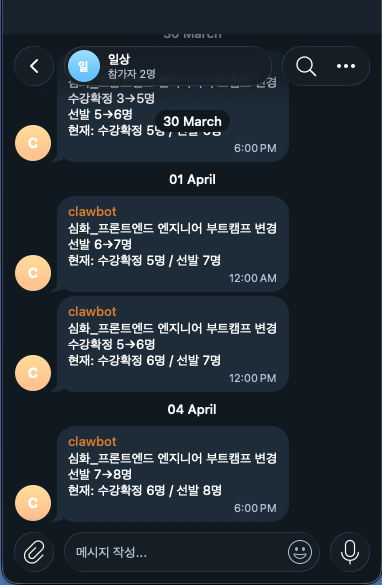Open the 일상 group info header

(168, 66)
